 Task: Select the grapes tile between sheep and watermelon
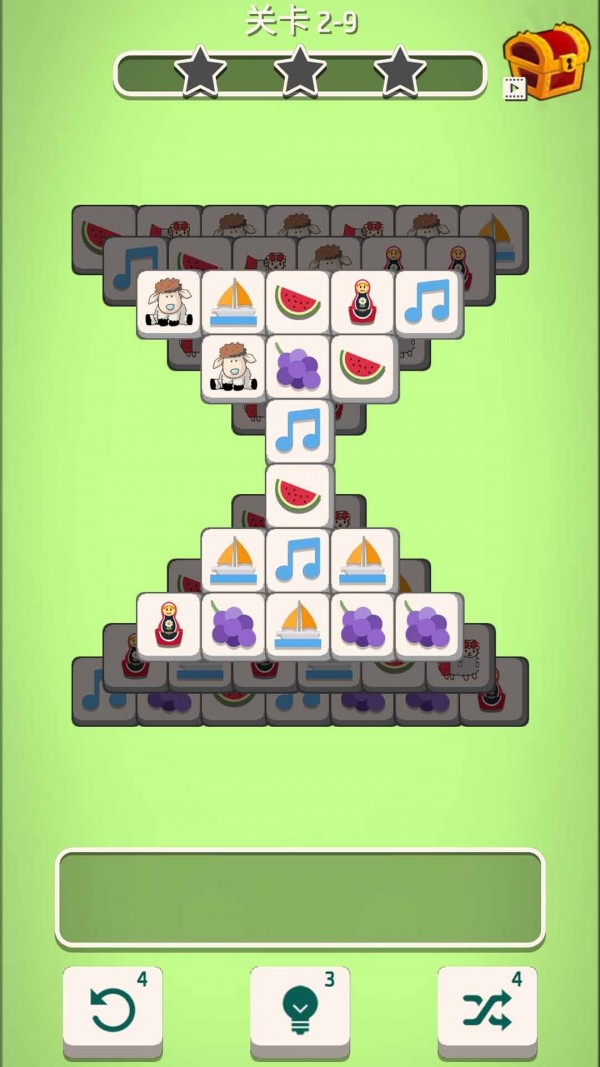(x=298, y=367)
